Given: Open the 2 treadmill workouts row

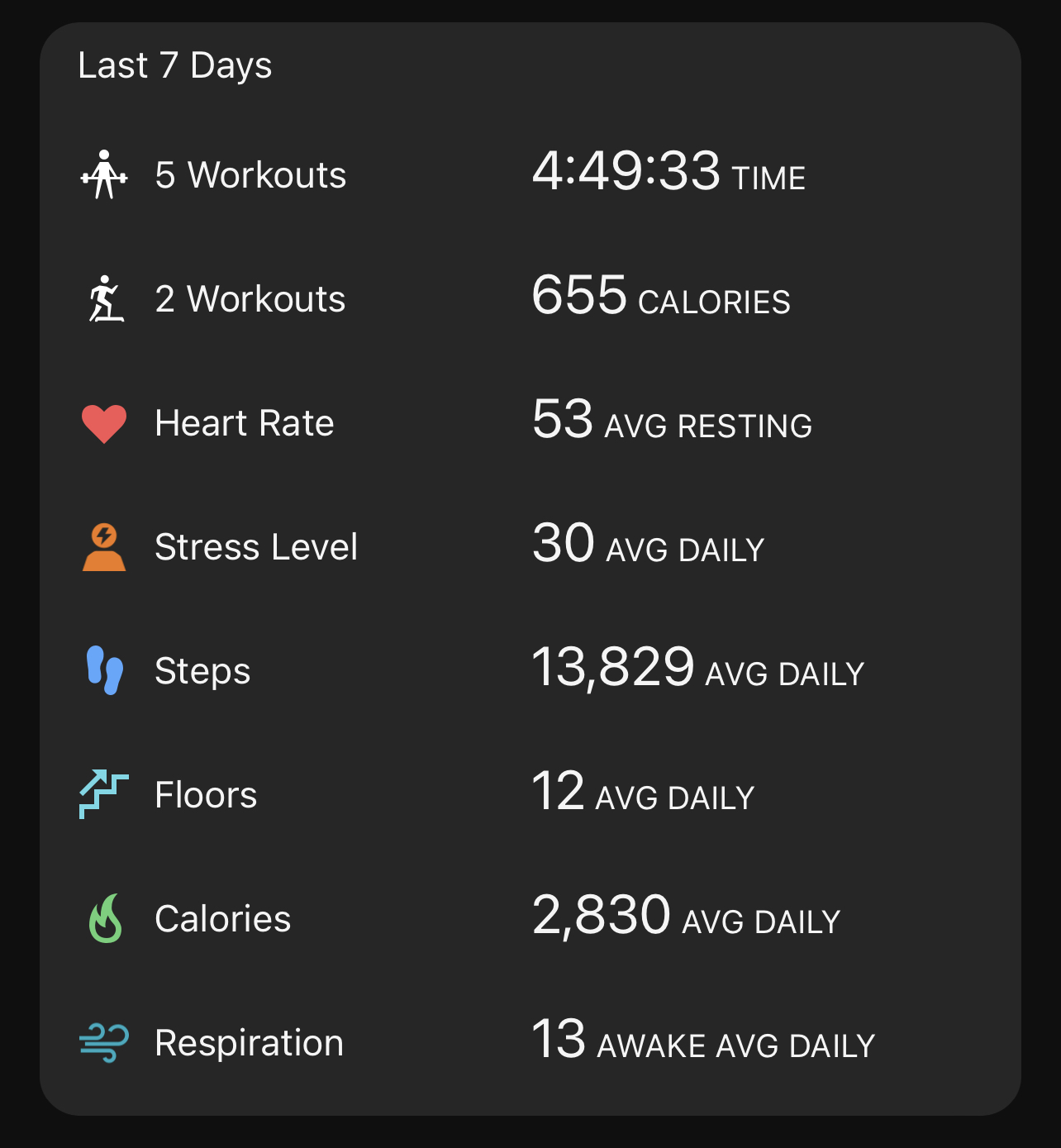Looking at the screenshot, I should tap(250, 299).
